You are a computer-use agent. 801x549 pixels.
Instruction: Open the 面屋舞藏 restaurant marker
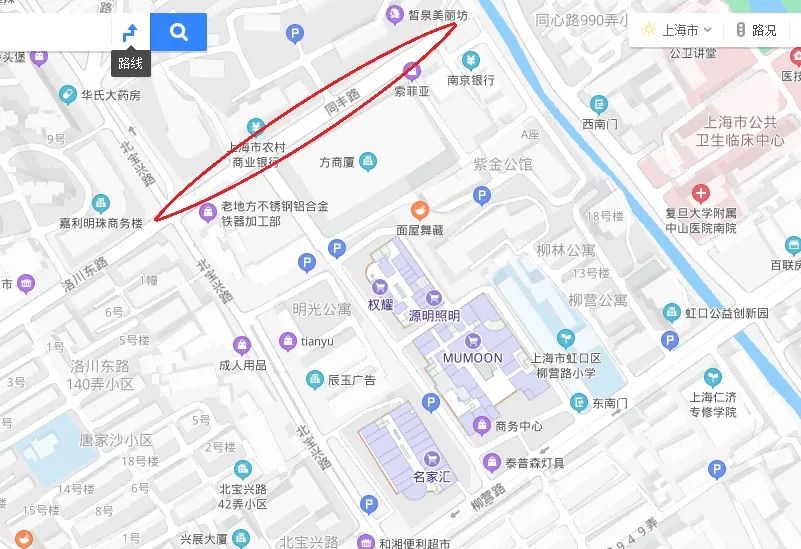coord(420,211)
